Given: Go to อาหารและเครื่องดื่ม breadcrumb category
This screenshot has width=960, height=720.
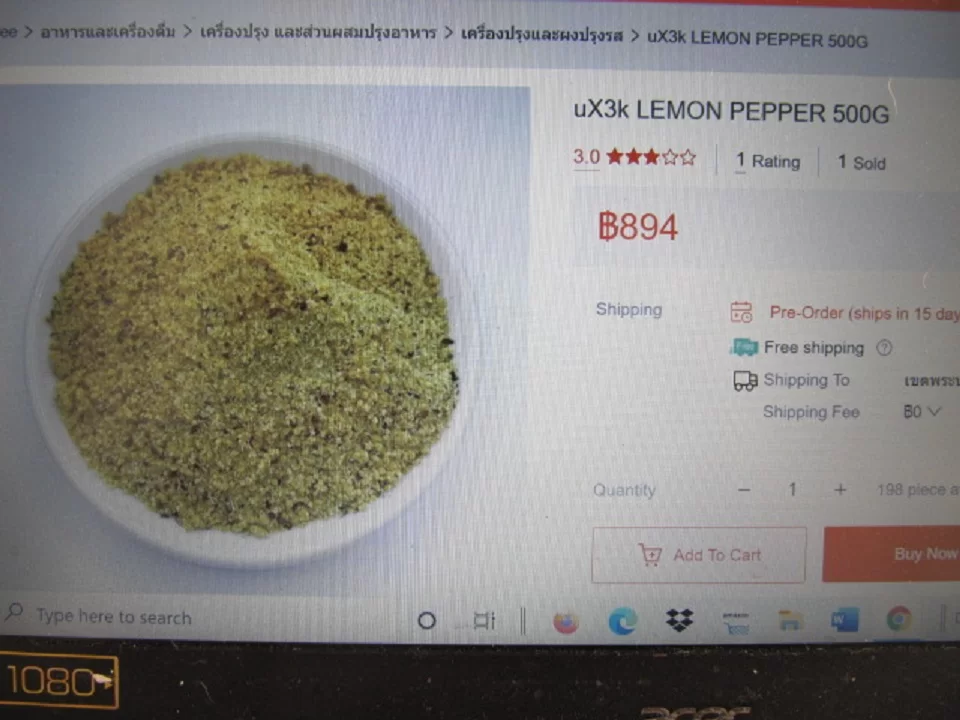Looking at the screenshot, I should 108,32.
